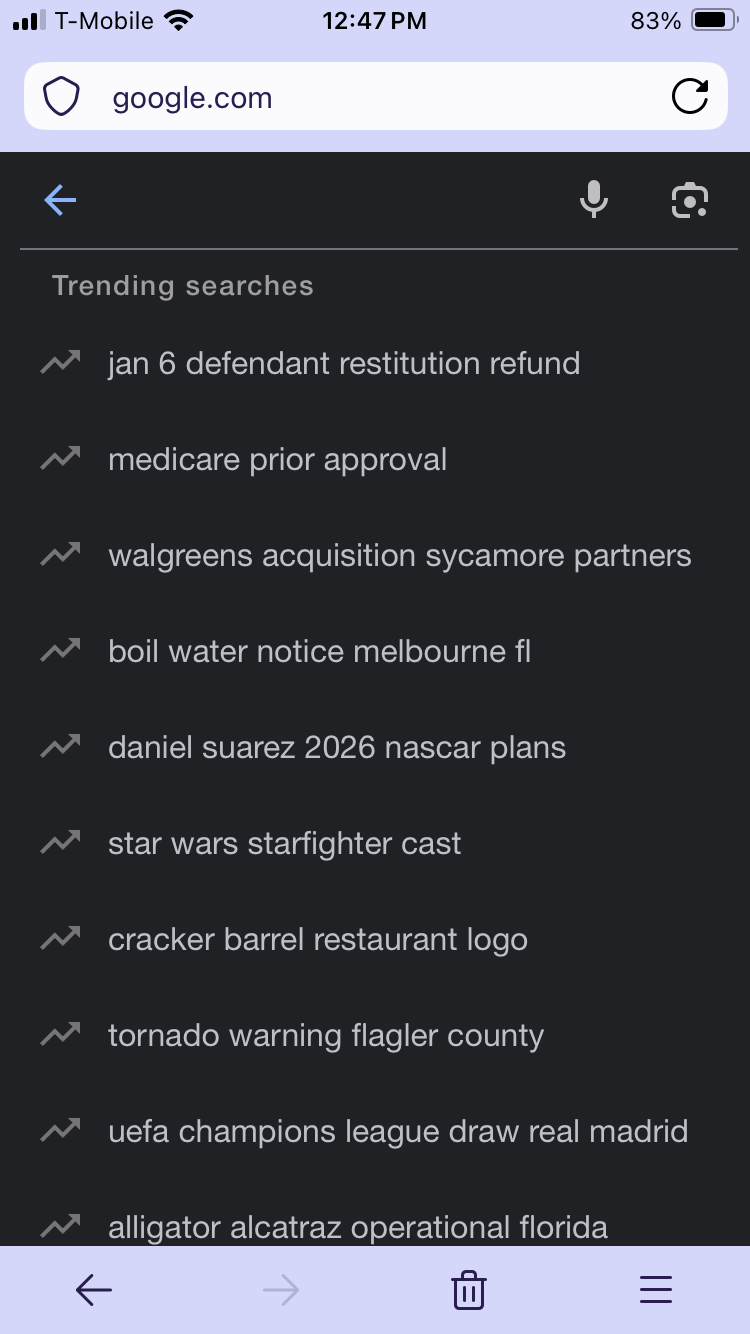Focus the empty Google search field
The image size is (750, 1334).
pyautogui.click(x=320, y=201)
